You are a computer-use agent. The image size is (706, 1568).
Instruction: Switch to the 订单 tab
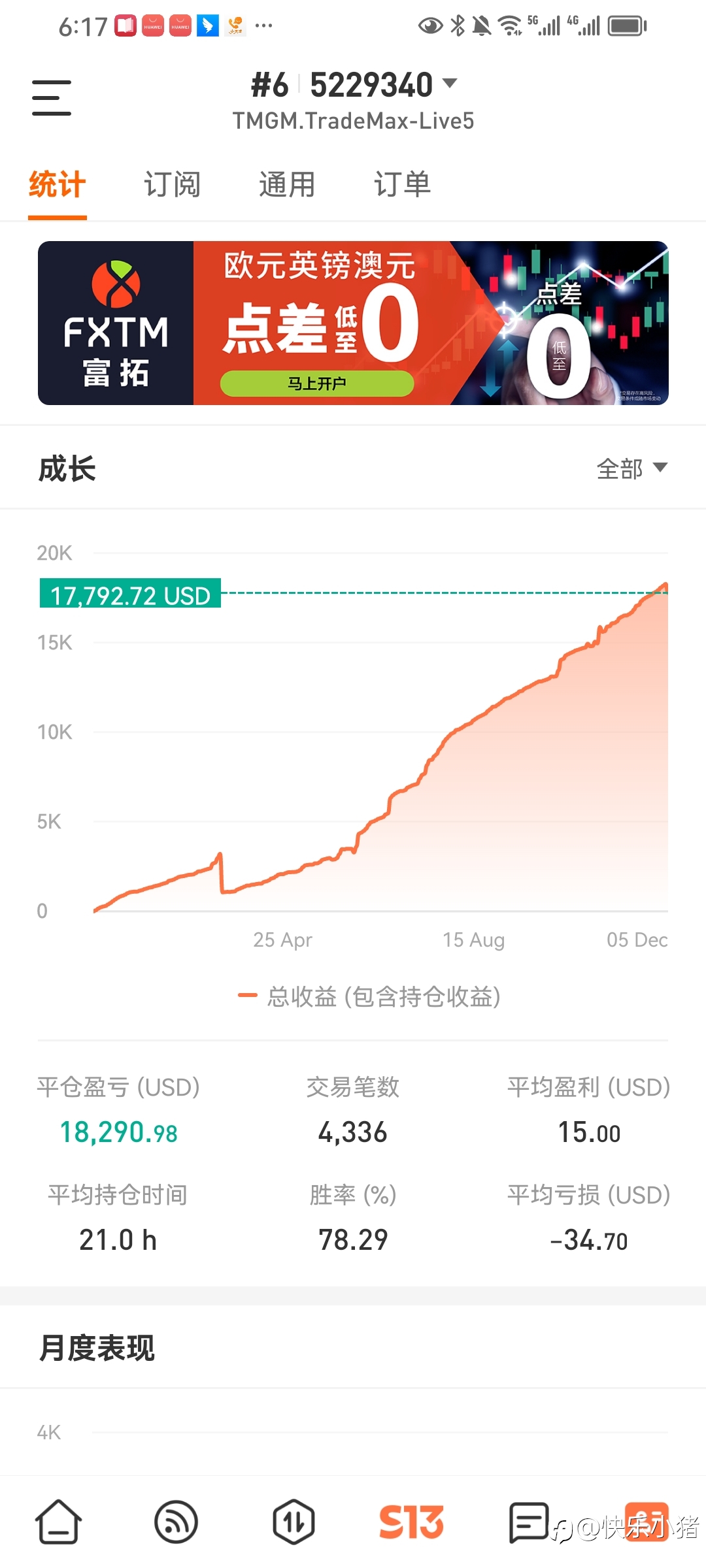(402, 184)
